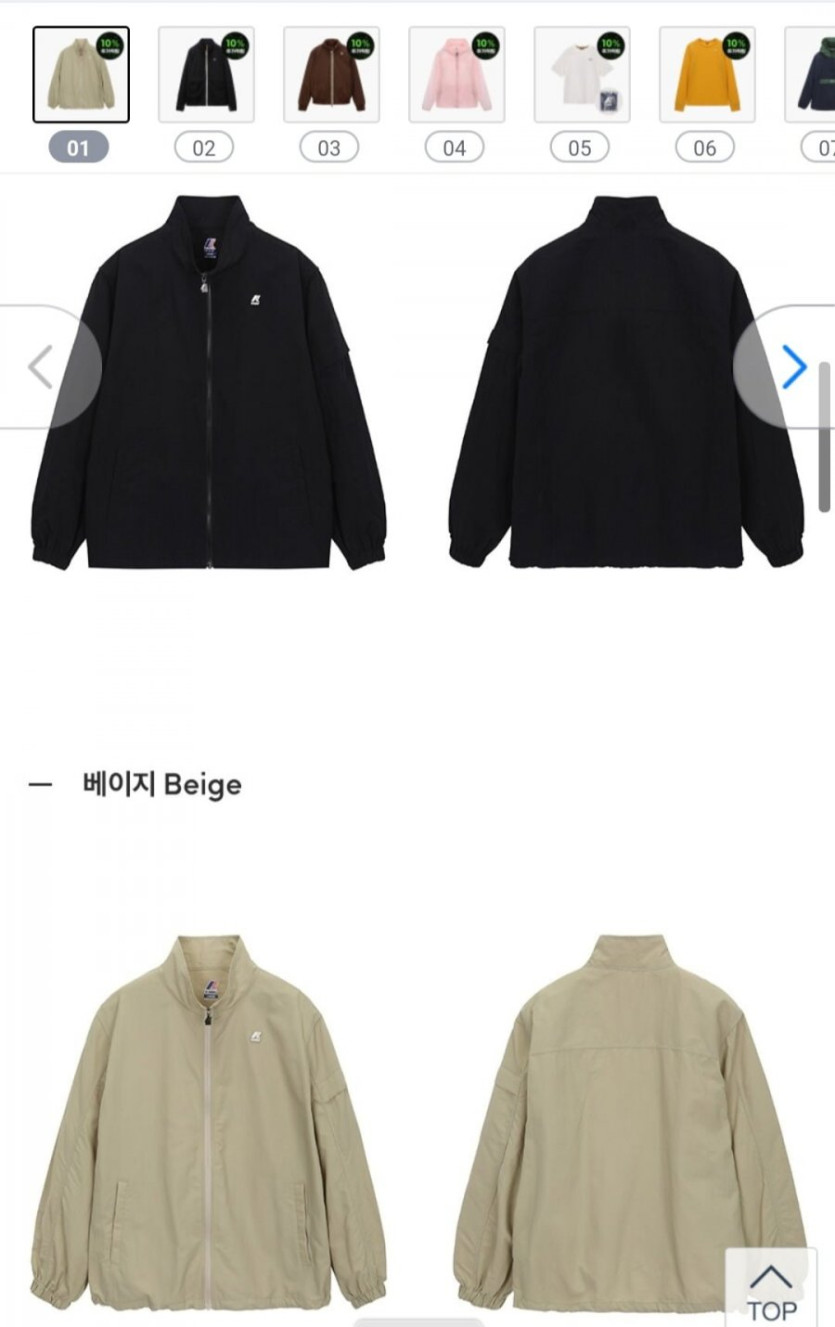Pick product thumbnail 06 yellow sweatshirt

pyautogui.click(x=706, y=75)
